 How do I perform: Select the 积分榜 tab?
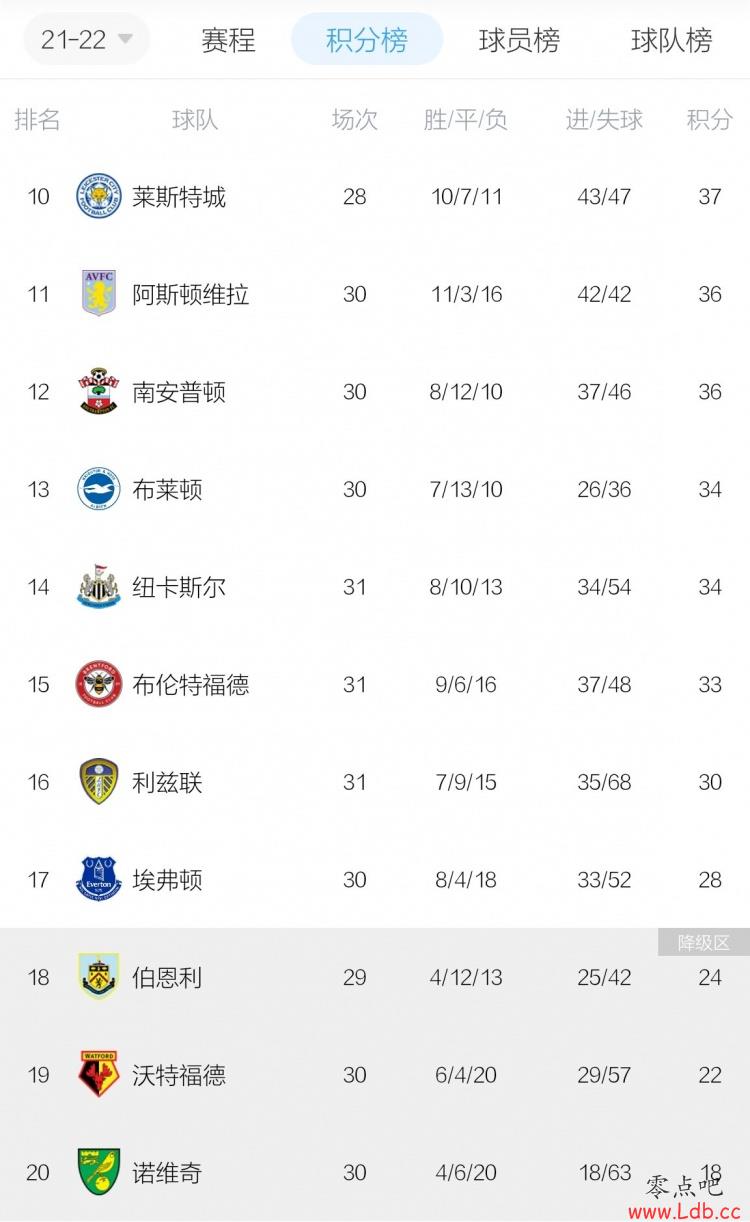pyautogui.click(x=367, y=40)
